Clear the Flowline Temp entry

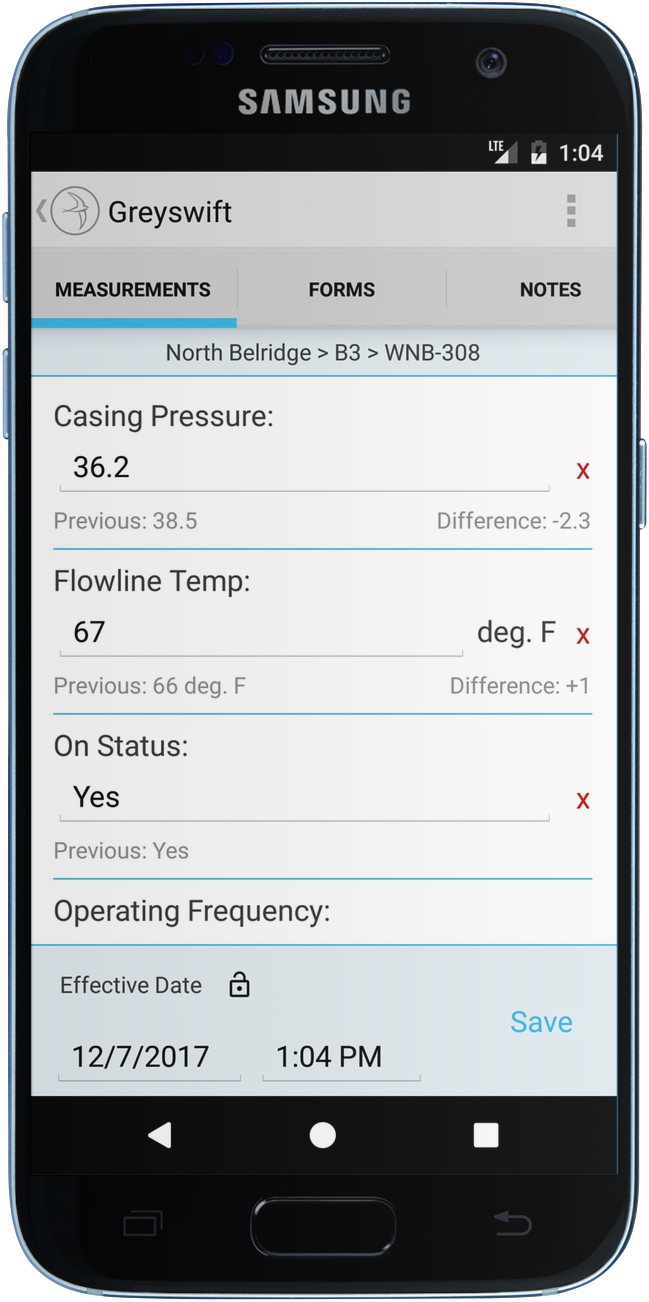coord(582,635)
